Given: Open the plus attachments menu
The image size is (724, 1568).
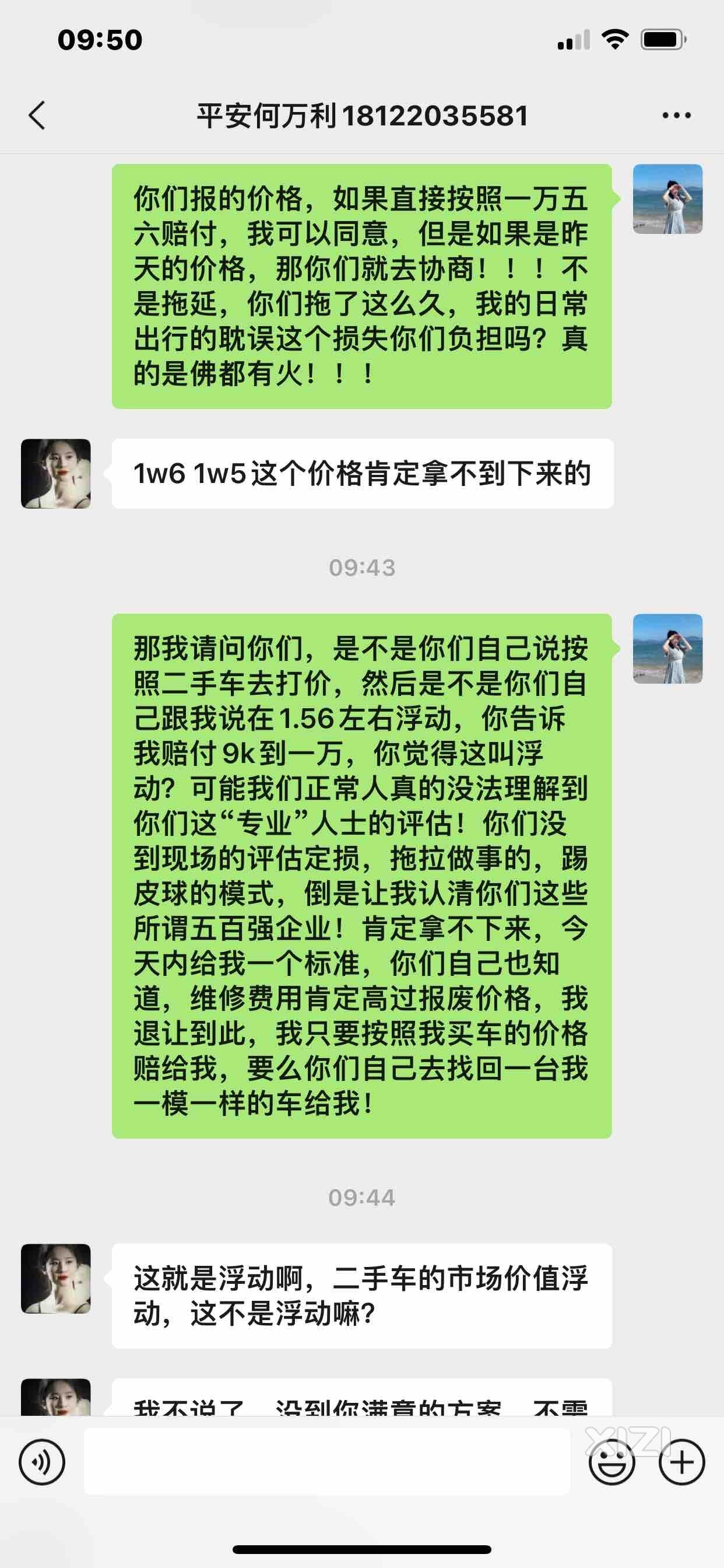Looking at the screenshot, I should coord(681,1462).
